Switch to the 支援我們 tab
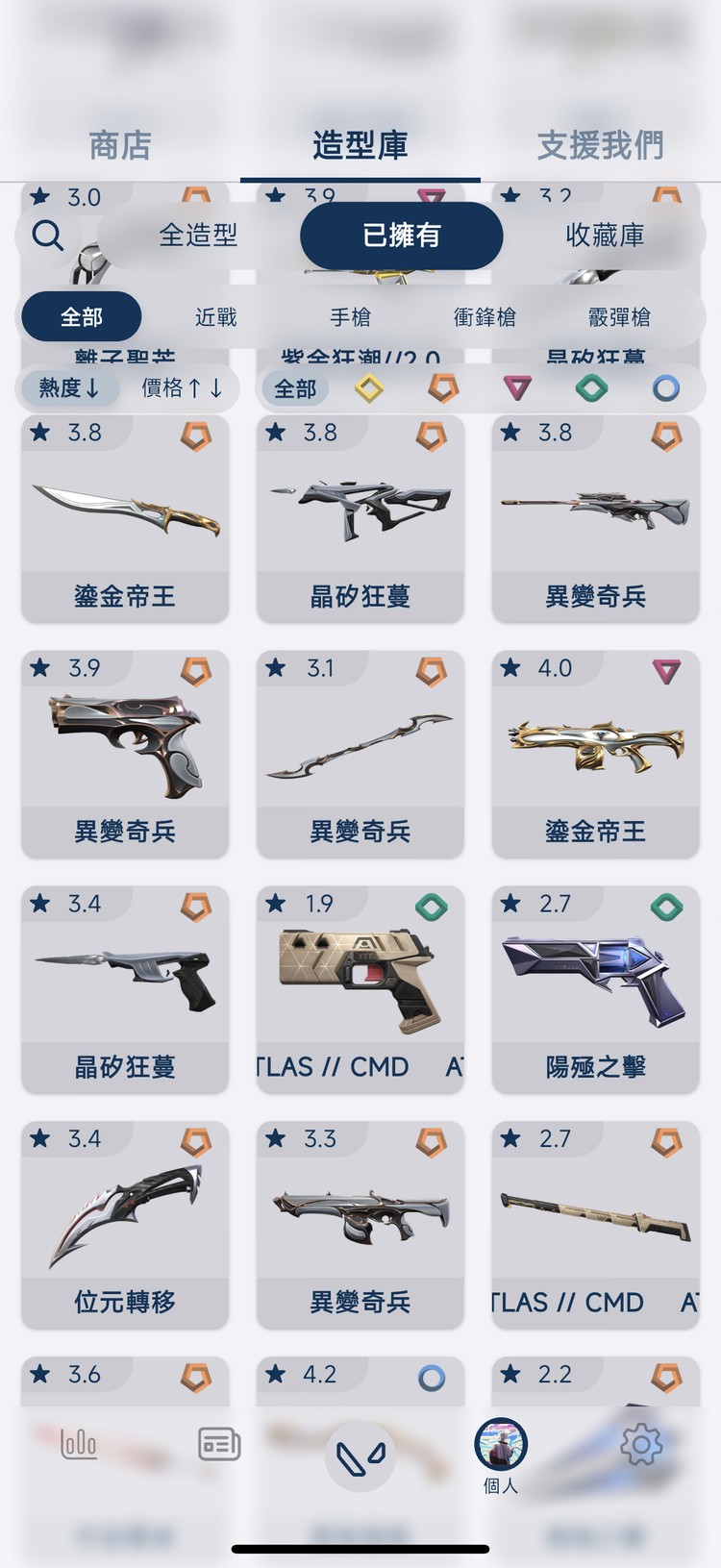 click(599, 144)
